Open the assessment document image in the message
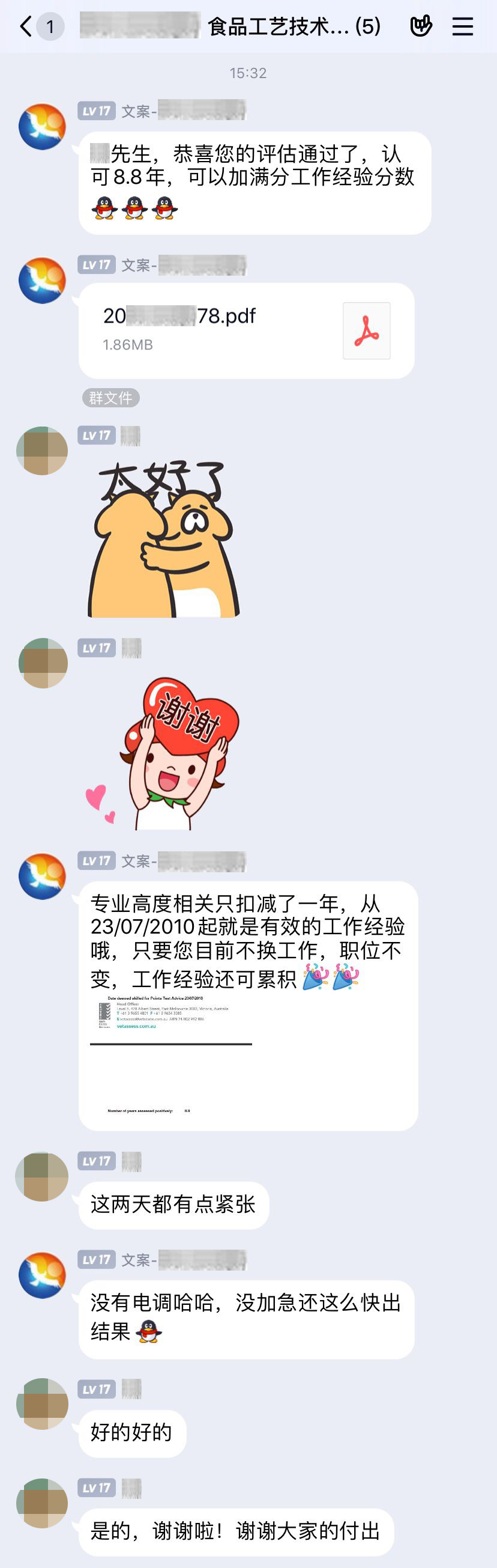The width and height of the screenshot is (497, 1568). [172, 1055]
